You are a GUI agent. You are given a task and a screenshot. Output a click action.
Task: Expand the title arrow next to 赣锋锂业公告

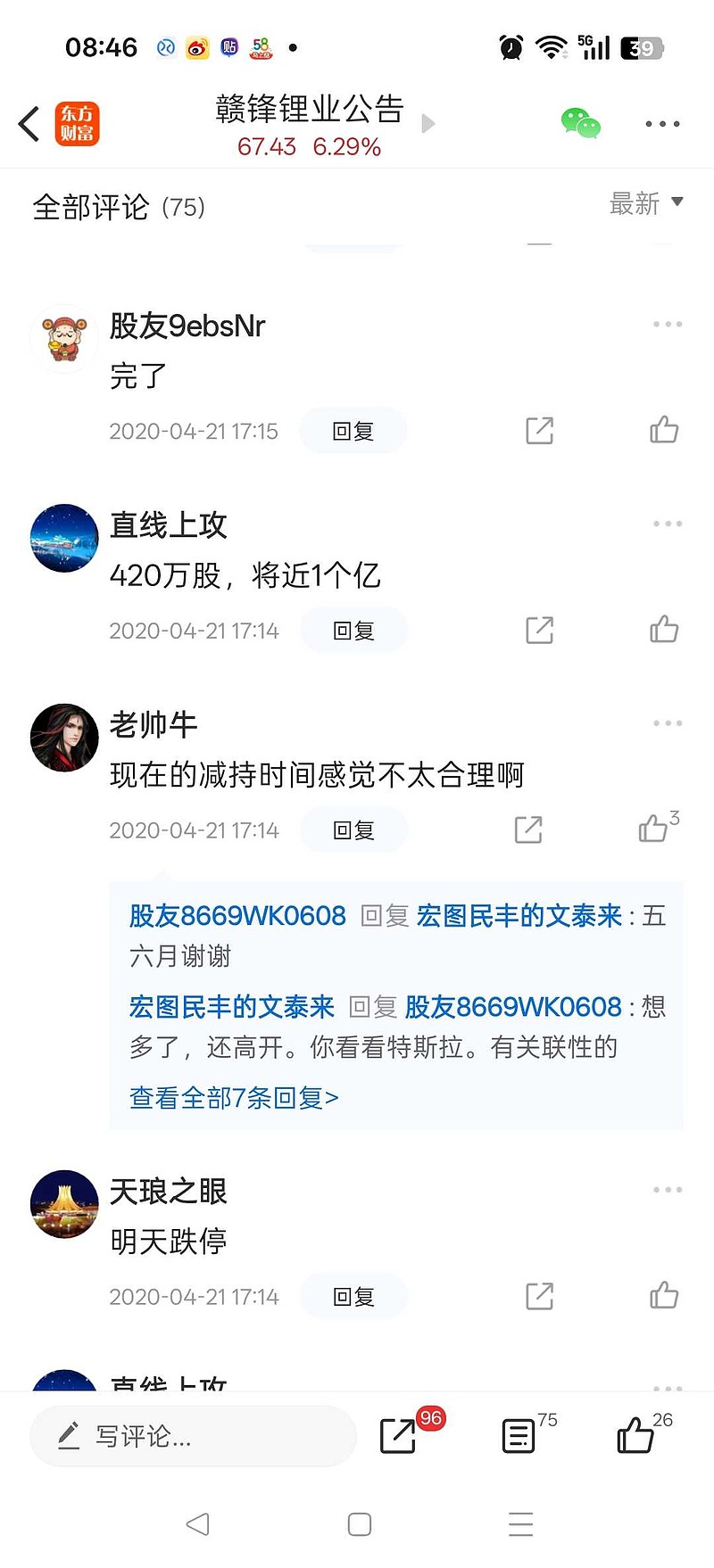[428, 123]
